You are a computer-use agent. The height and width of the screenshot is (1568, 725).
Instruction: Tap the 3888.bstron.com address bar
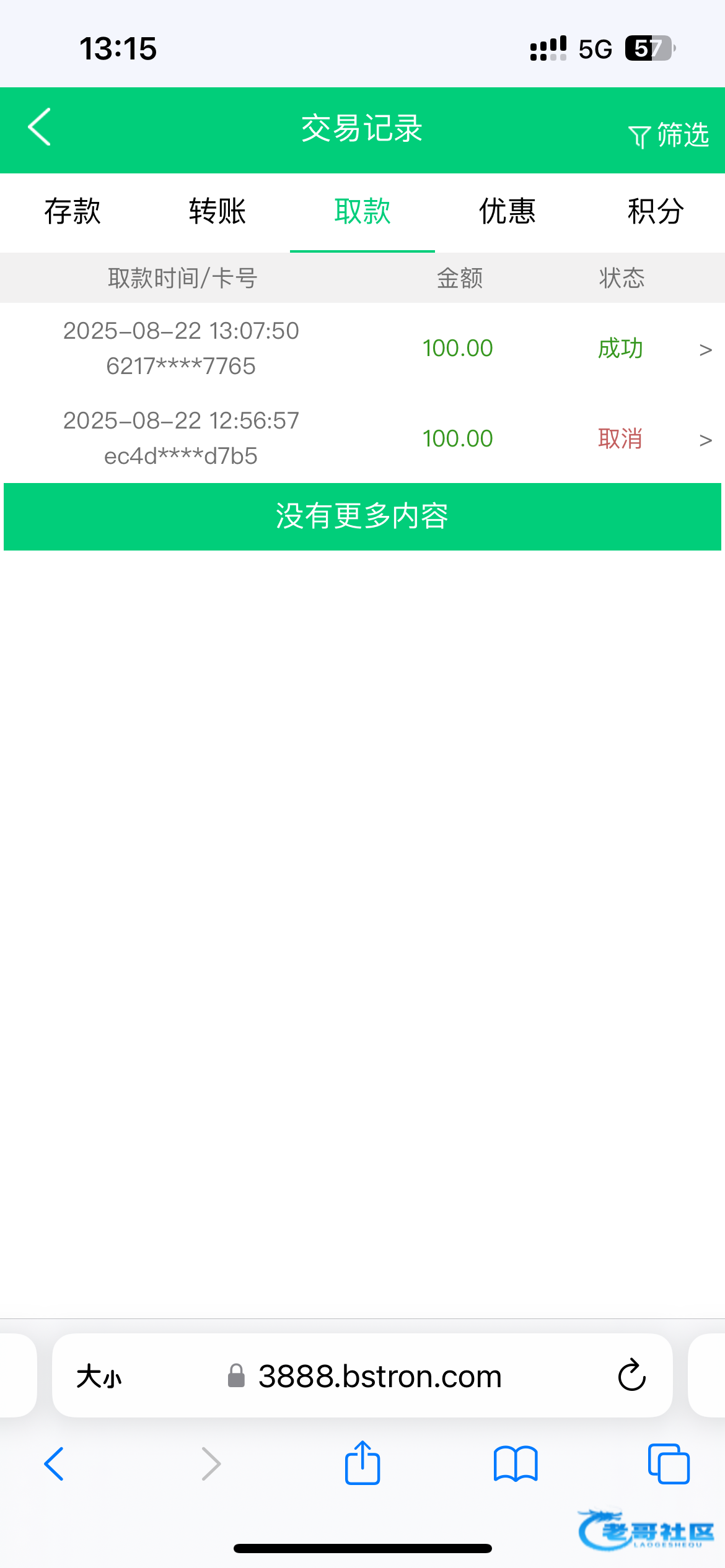pos(379,1377)
